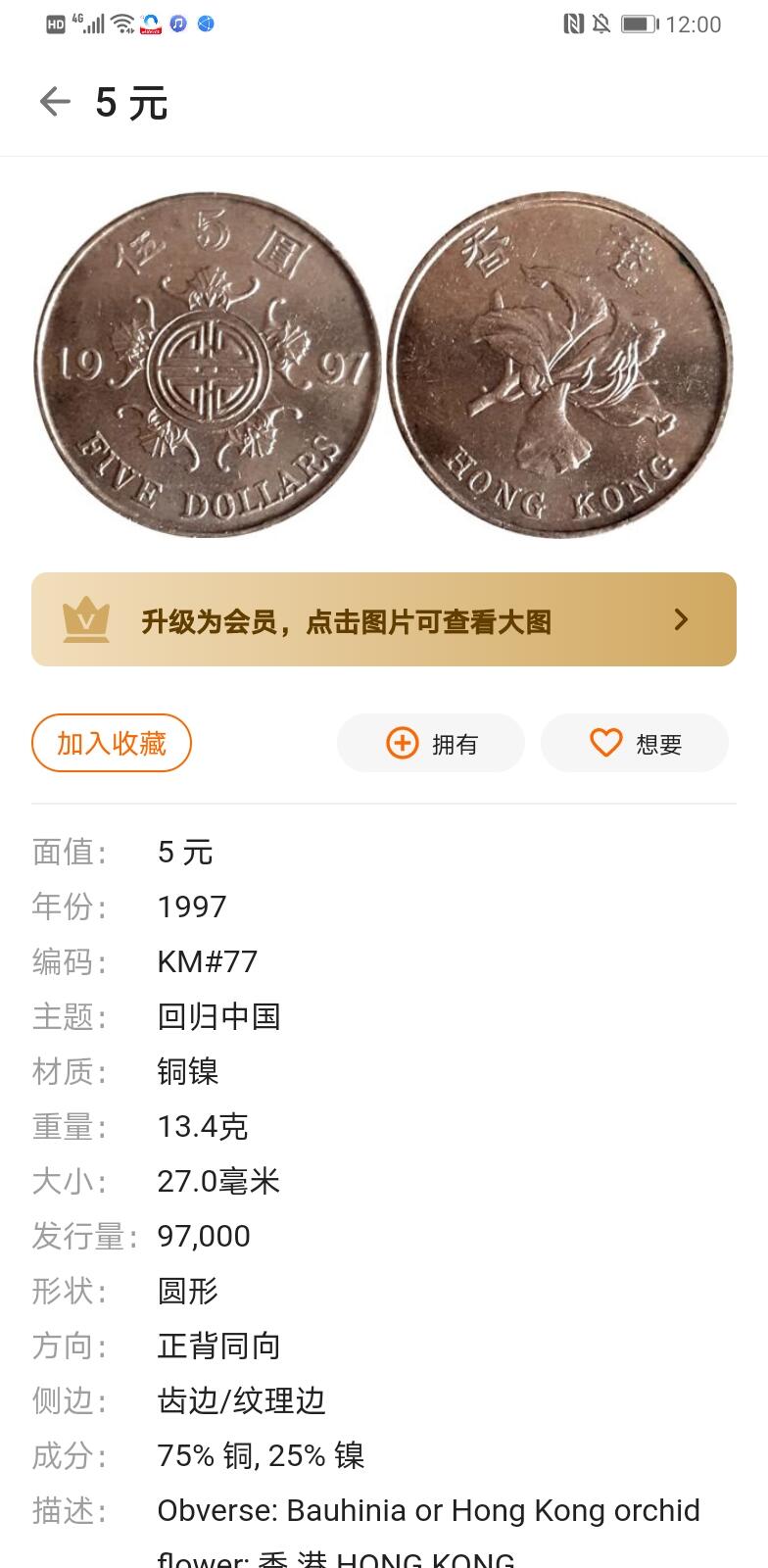Screen dimensions: 768x1568
Task: Tap the heart icon beside 想要
Action: 606,743
